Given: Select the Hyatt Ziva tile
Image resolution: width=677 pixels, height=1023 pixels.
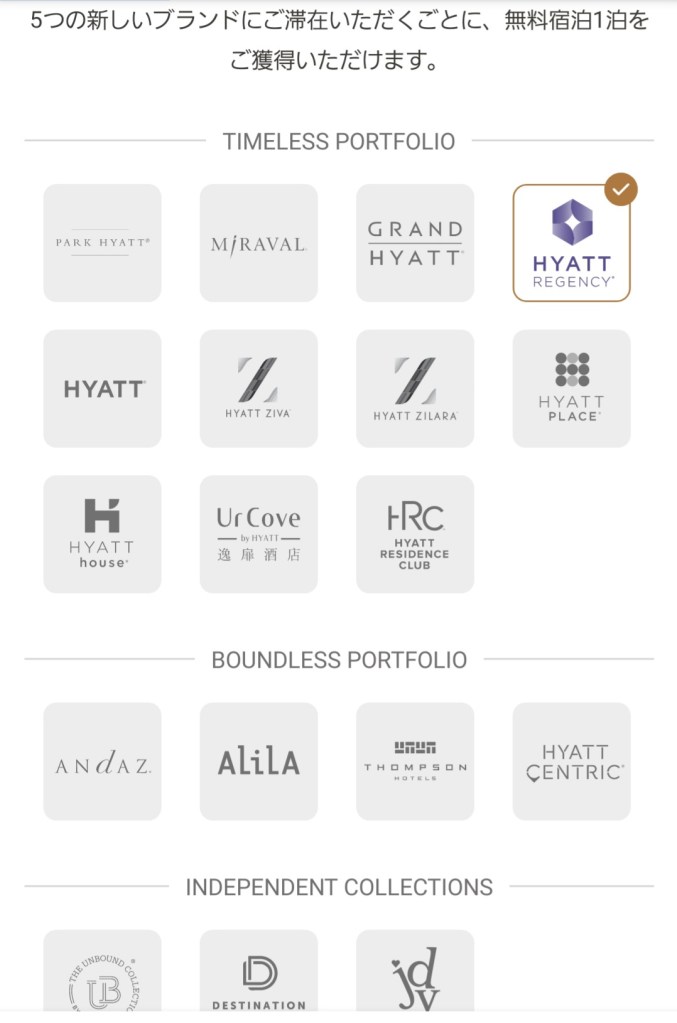Looking at the screenshot, I should (259, 389).
